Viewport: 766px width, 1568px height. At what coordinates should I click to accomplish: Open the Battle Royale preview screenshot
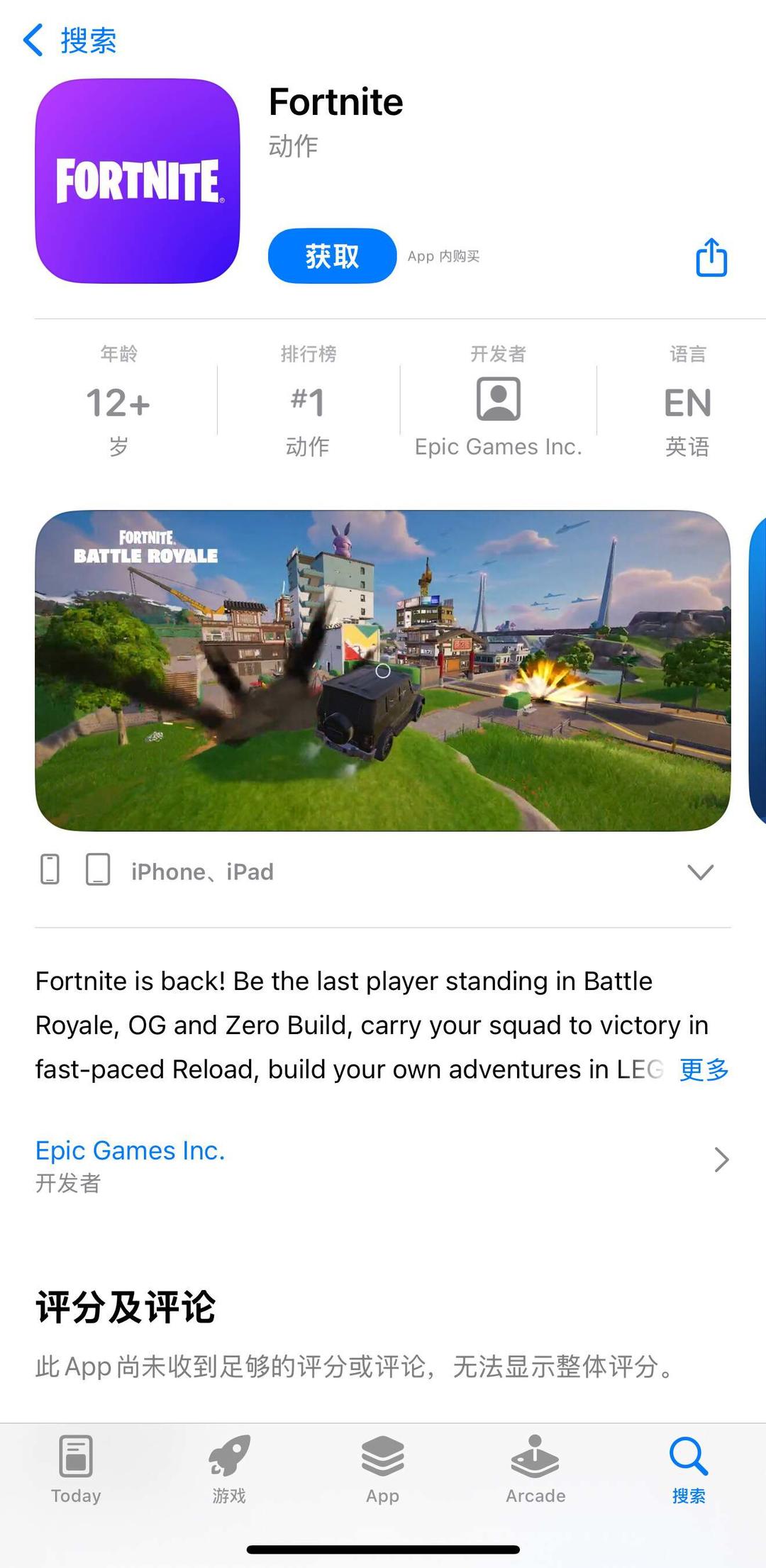click(382, 670)
